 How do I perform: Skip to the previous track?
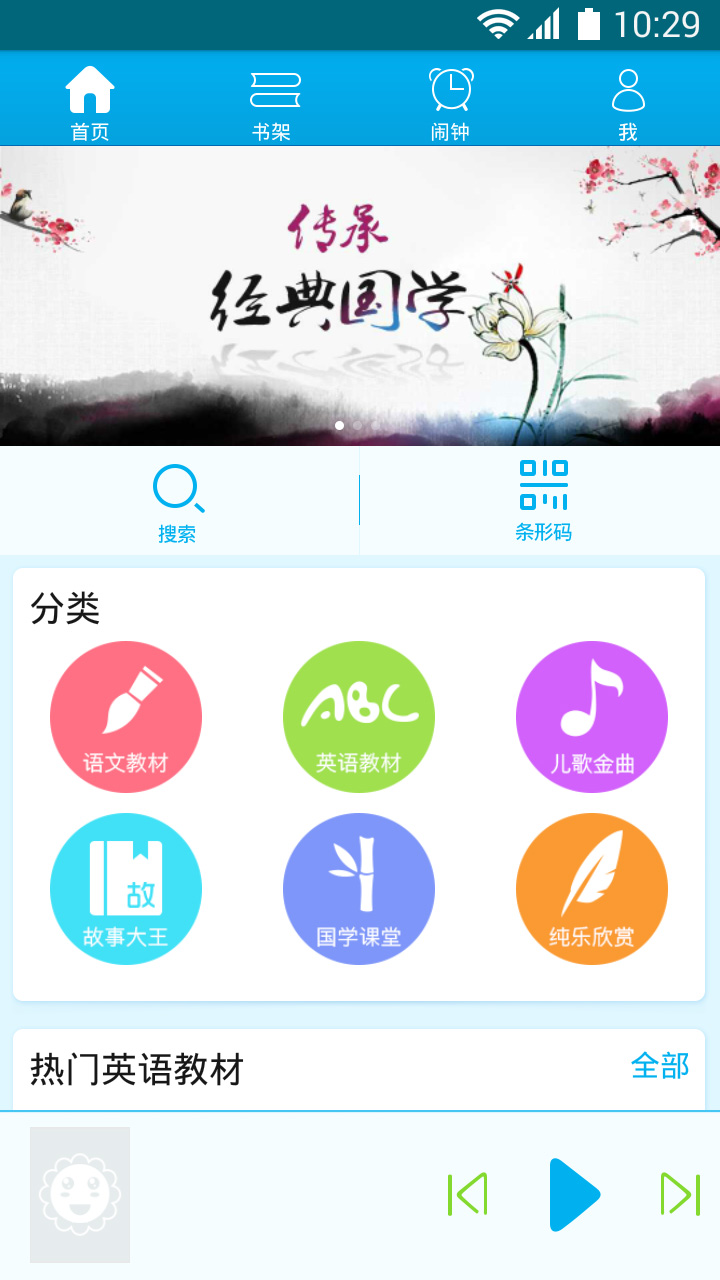coord(468,1194)
